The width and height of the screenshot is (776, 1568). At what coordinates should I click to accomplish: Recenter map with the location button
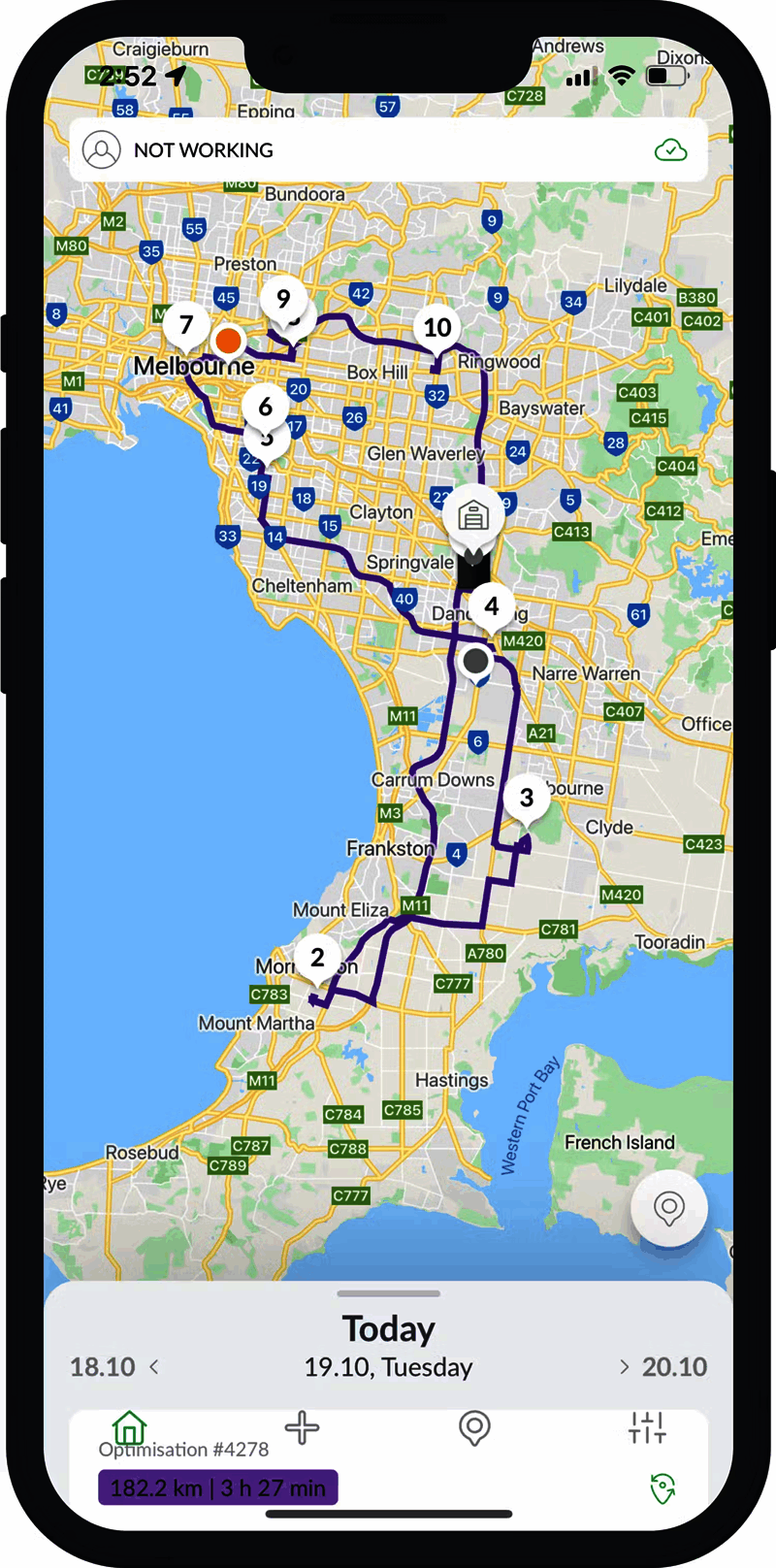coord(668,1208)
